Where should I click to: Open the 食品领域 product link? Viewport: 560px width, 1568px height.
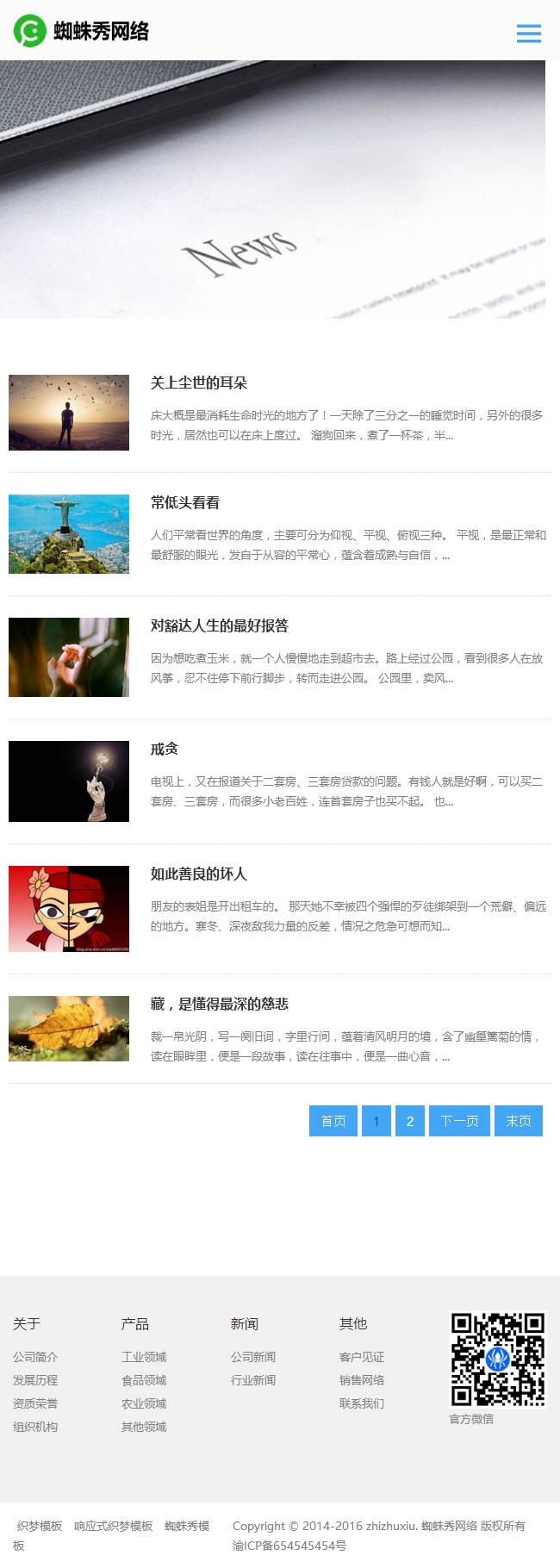coord(144,1380)
